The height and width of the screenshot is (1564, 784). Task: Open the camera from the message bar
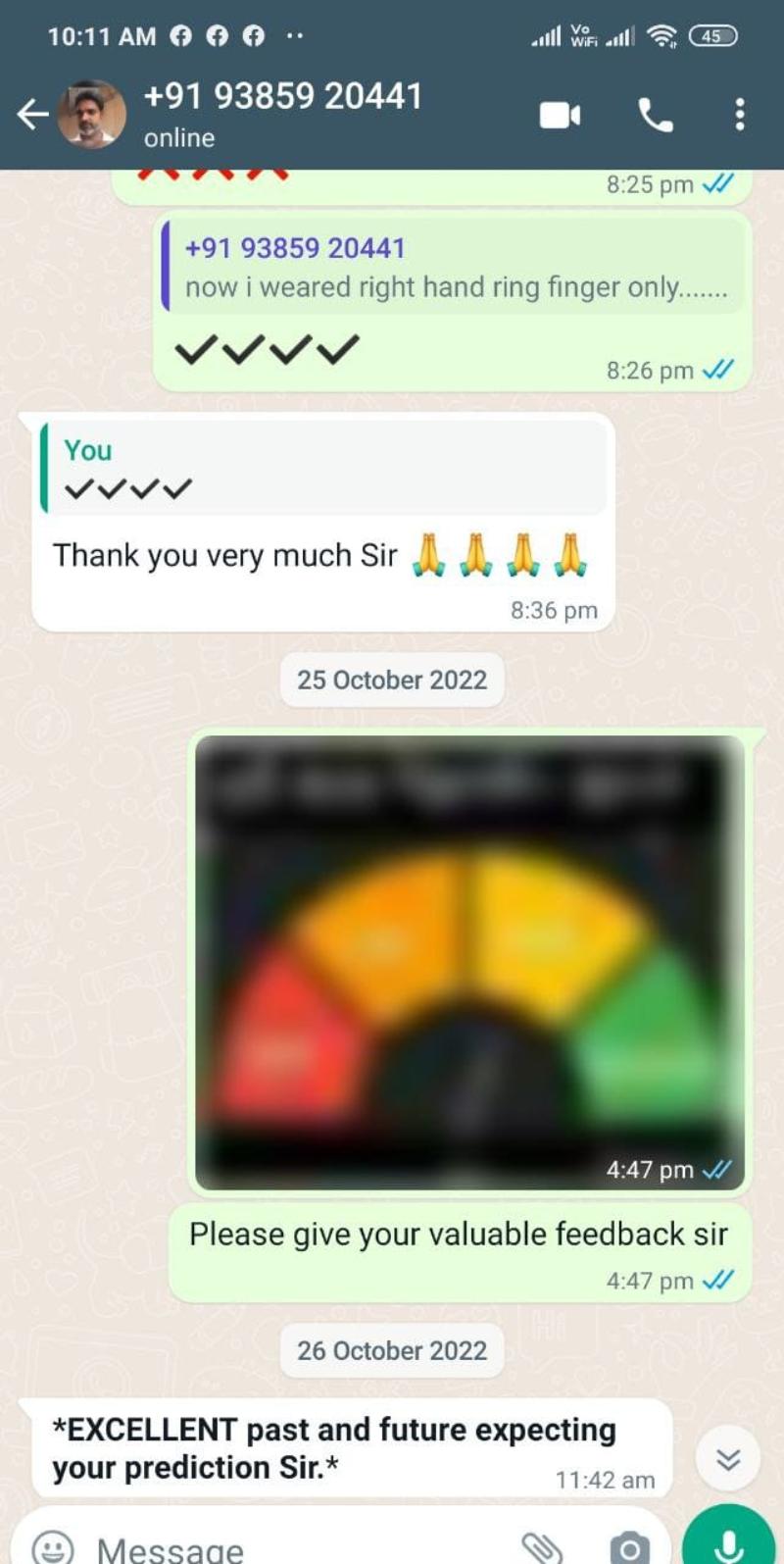[x=628, y=1547]
